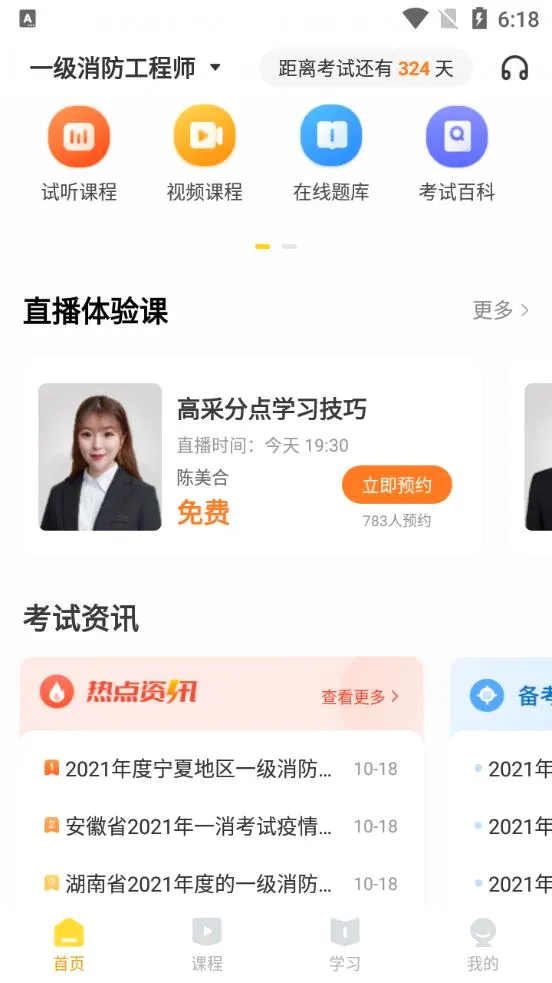Tap 查看更多 in 热点资讯

[360, 697]
